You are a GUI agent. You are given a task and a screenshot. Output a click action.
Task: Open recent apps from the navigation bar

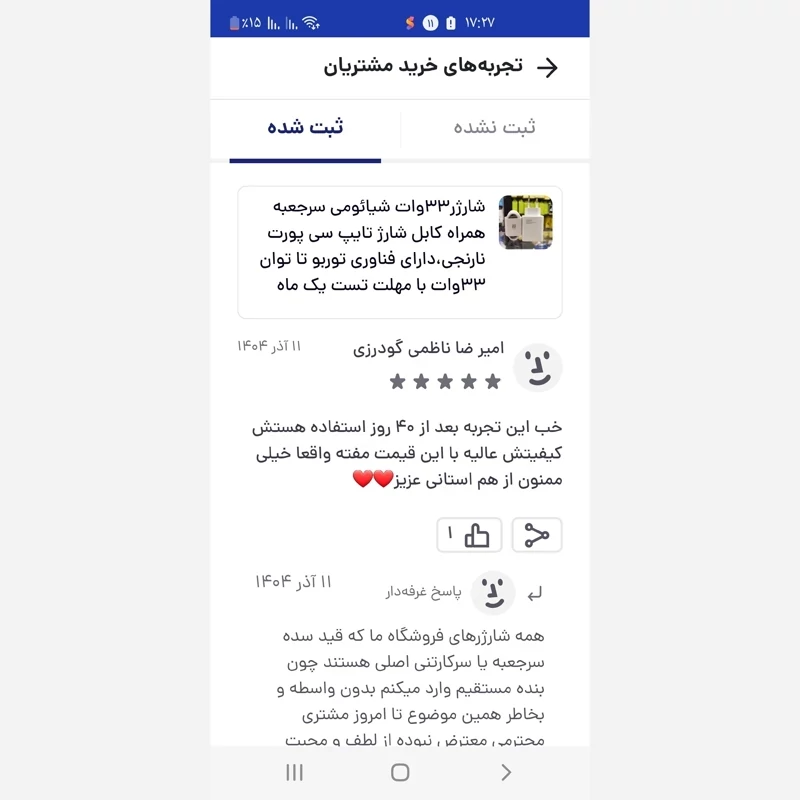294,772
